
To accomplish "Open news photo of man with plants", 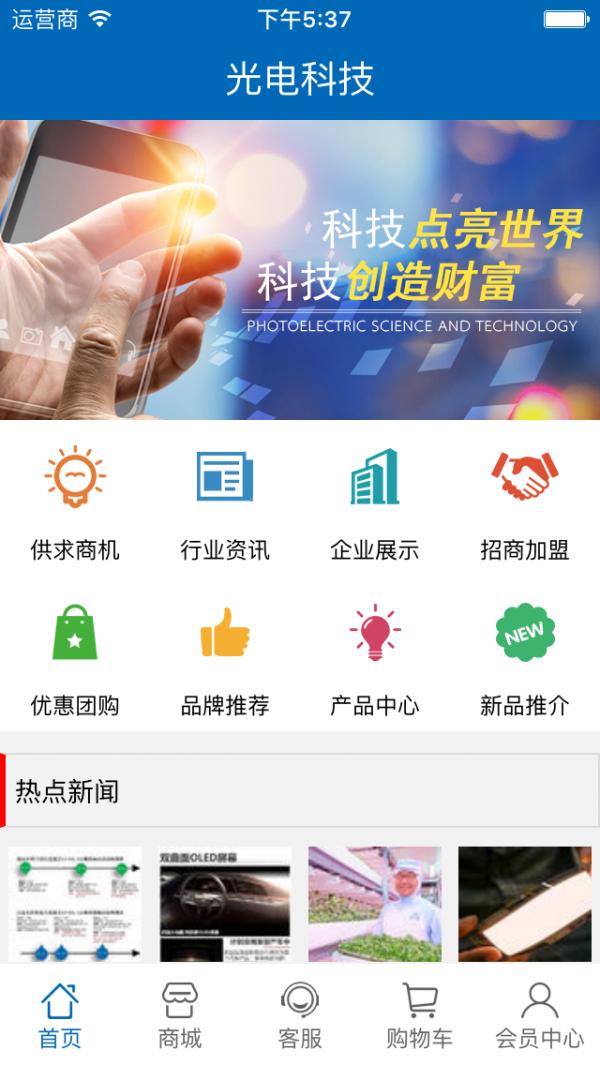I will (375, 905).
